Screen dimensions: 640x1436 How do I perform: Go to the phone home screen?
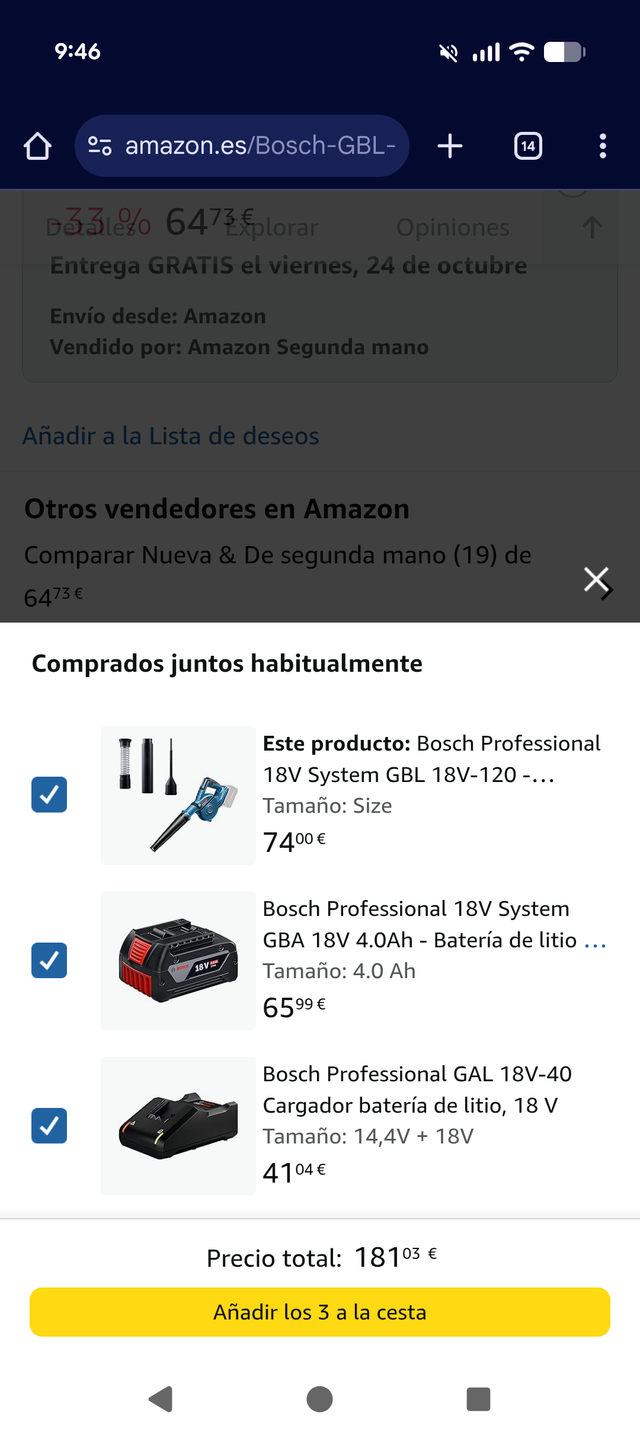point(320,1398)
